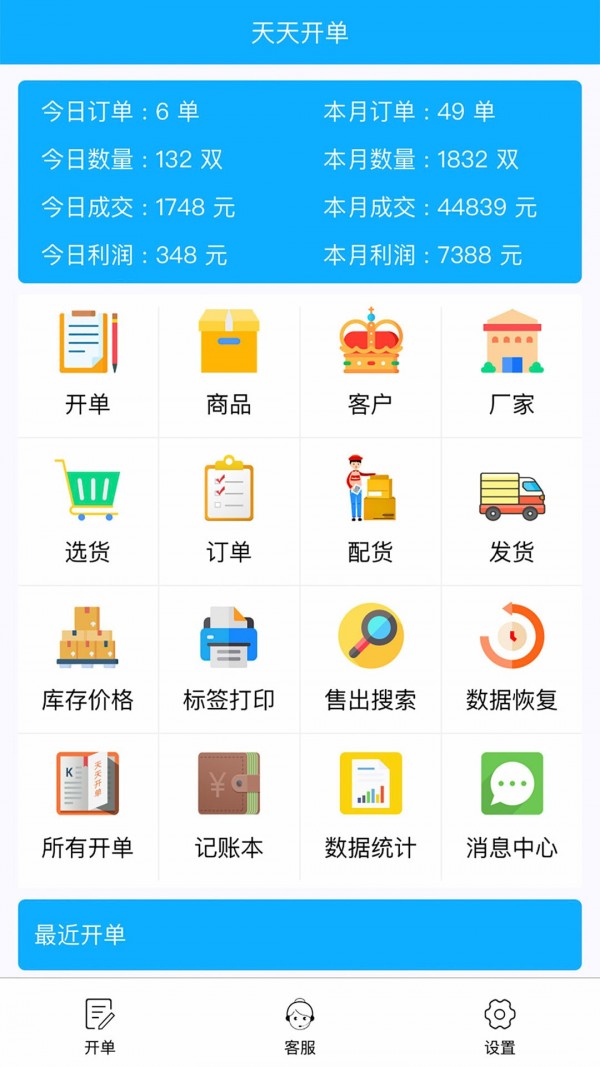Go to 客户 customers
The height and width of the screenshot is (1067, 600).
370,364
